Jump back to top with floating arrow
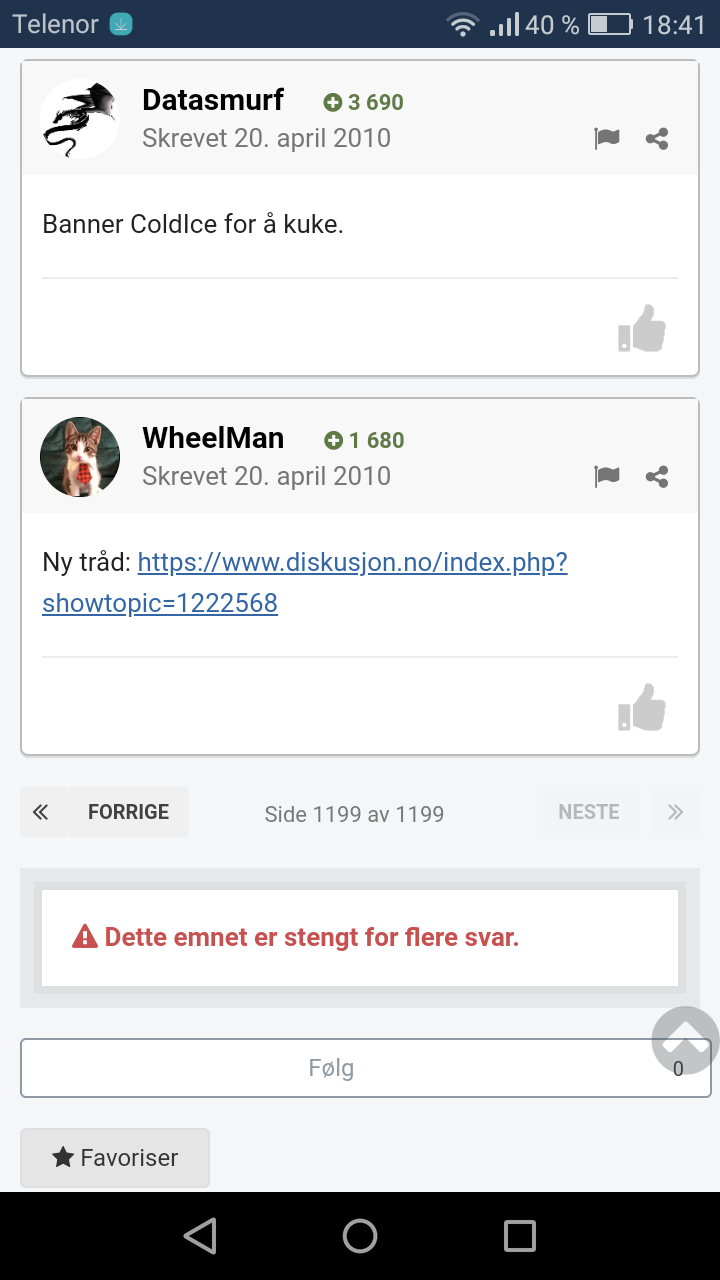Screen dimensions: 720x1280 (x=686, y=1040)
